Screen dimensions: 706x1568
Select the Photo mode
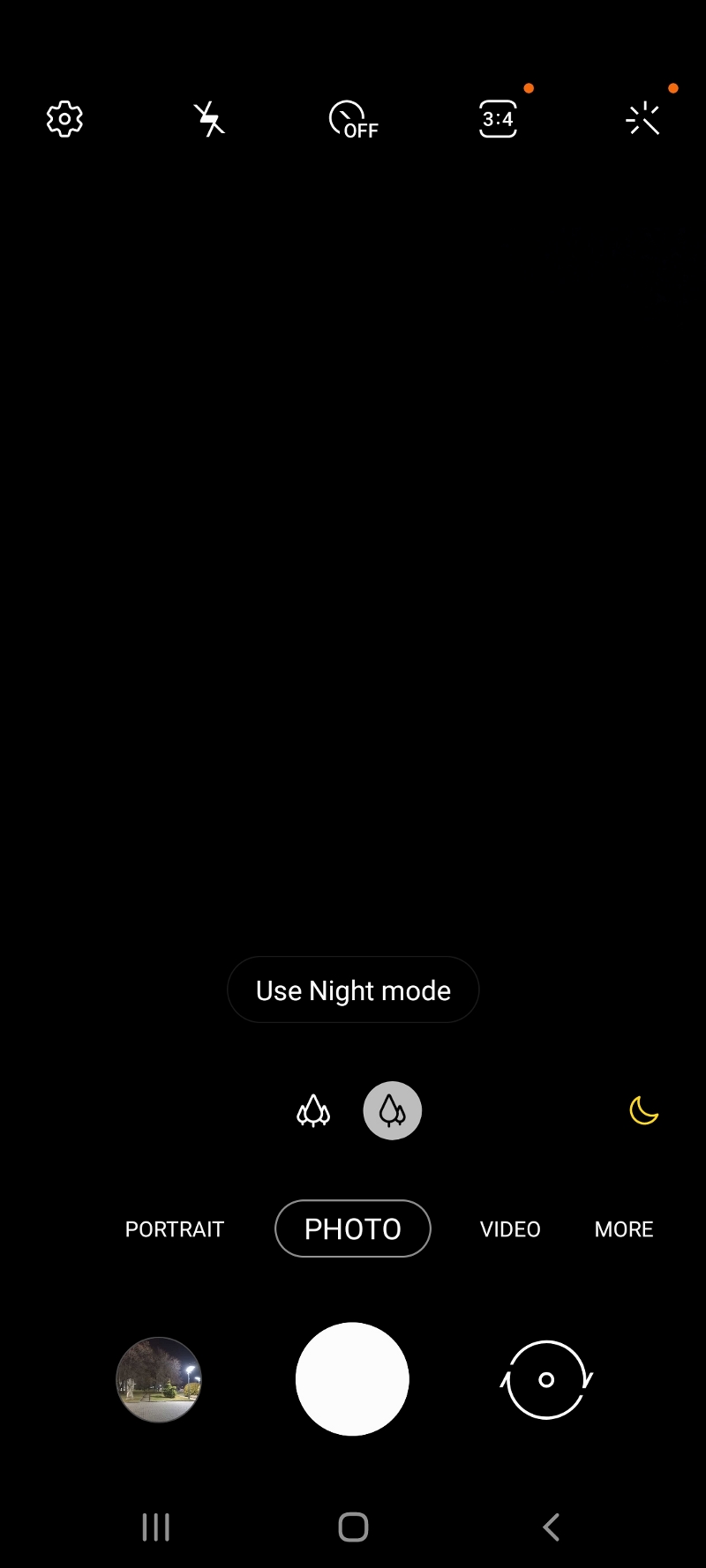353,1229
